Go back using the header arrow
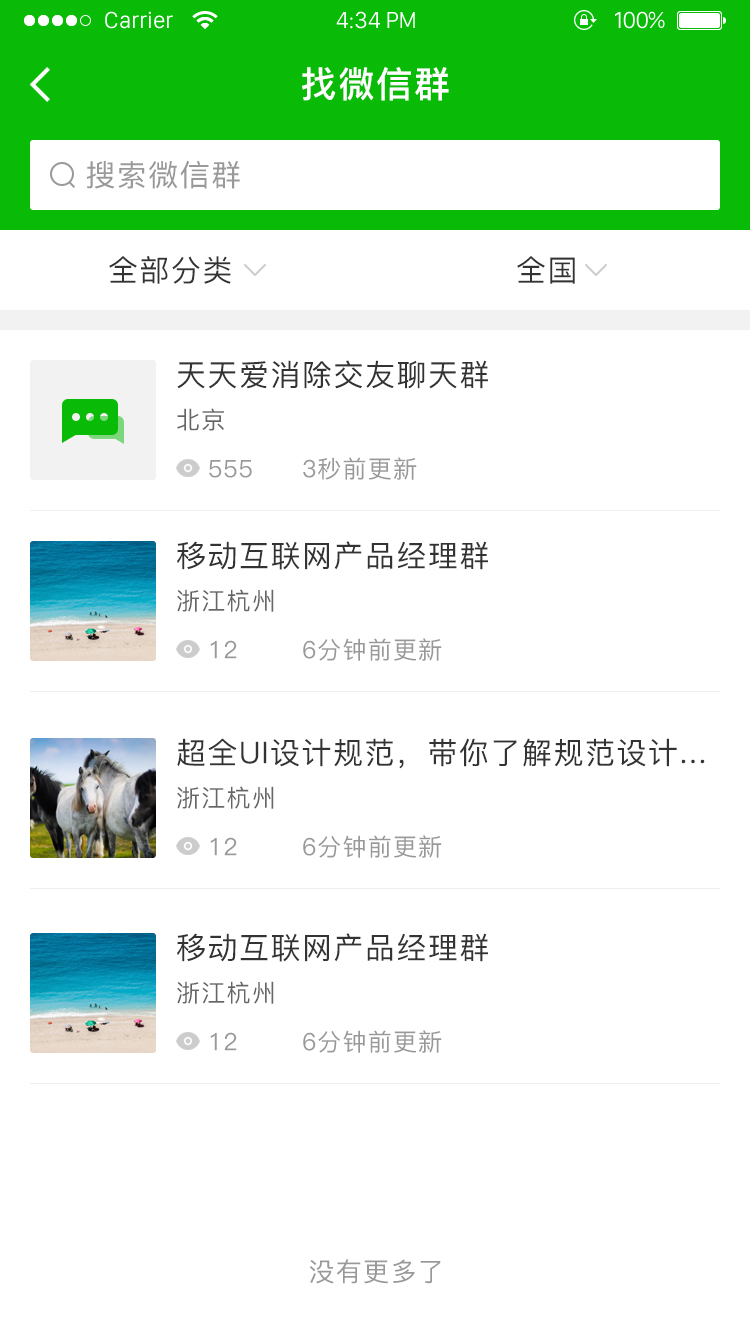 pos(40,85)
